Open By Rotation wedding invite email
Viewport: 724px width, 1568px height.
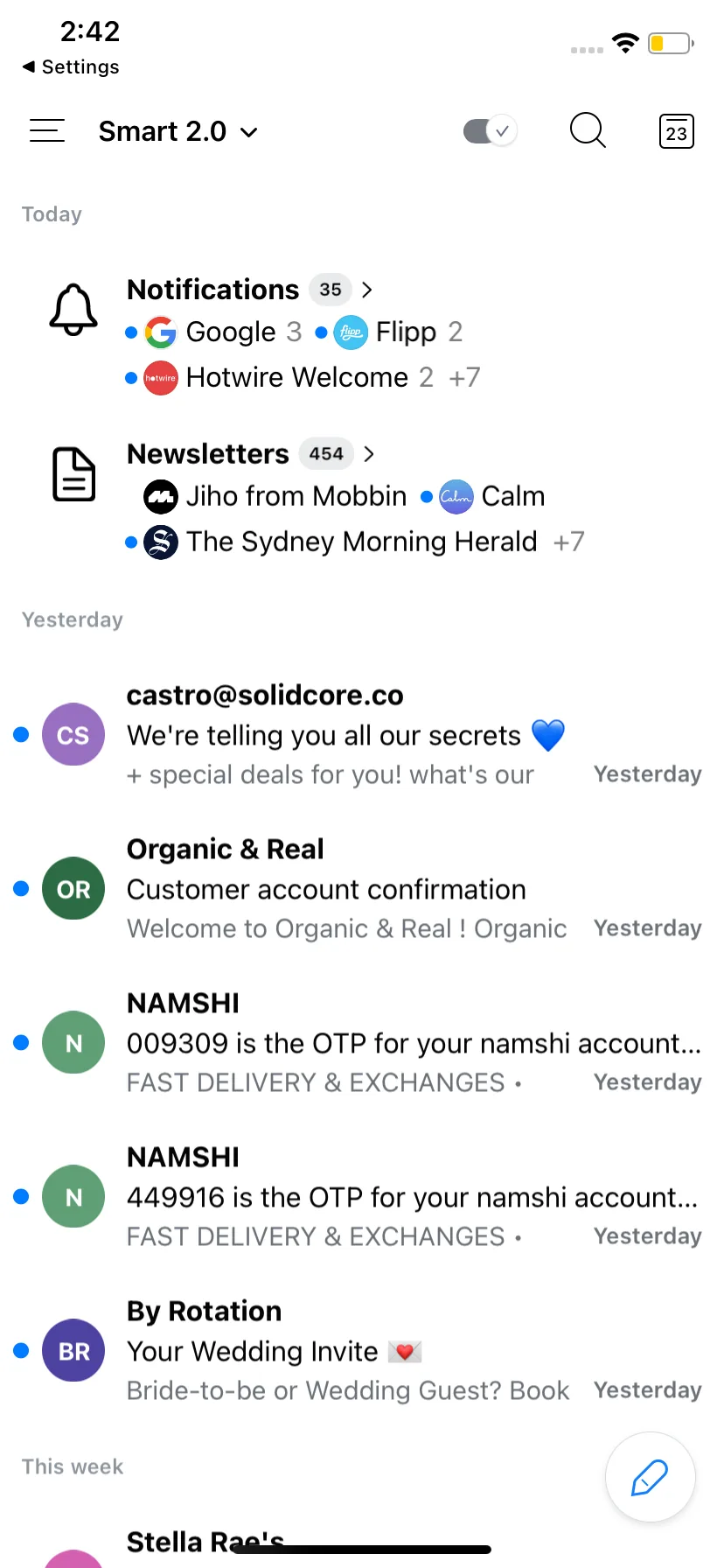[x=362, y=1351]
